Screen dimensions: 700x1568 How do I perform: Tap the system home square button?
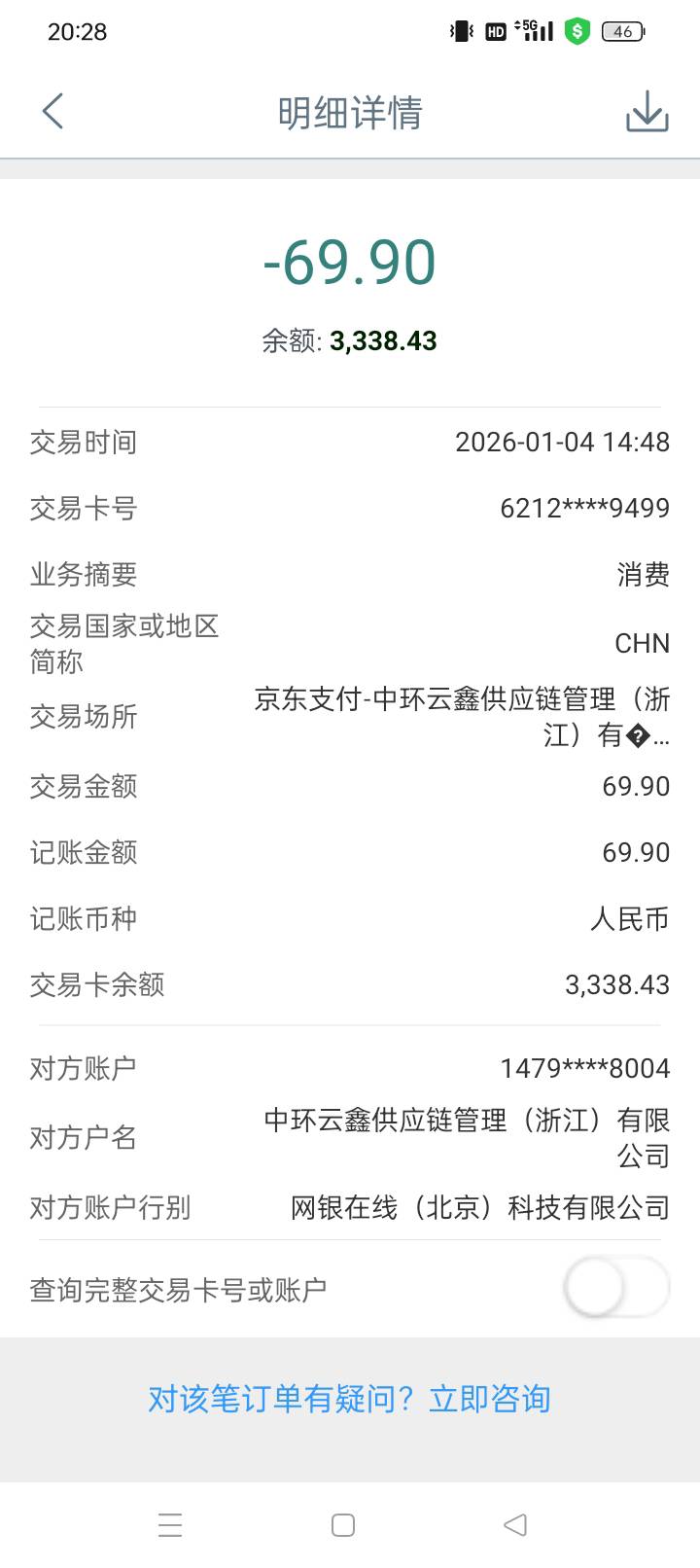[342, 1524]
